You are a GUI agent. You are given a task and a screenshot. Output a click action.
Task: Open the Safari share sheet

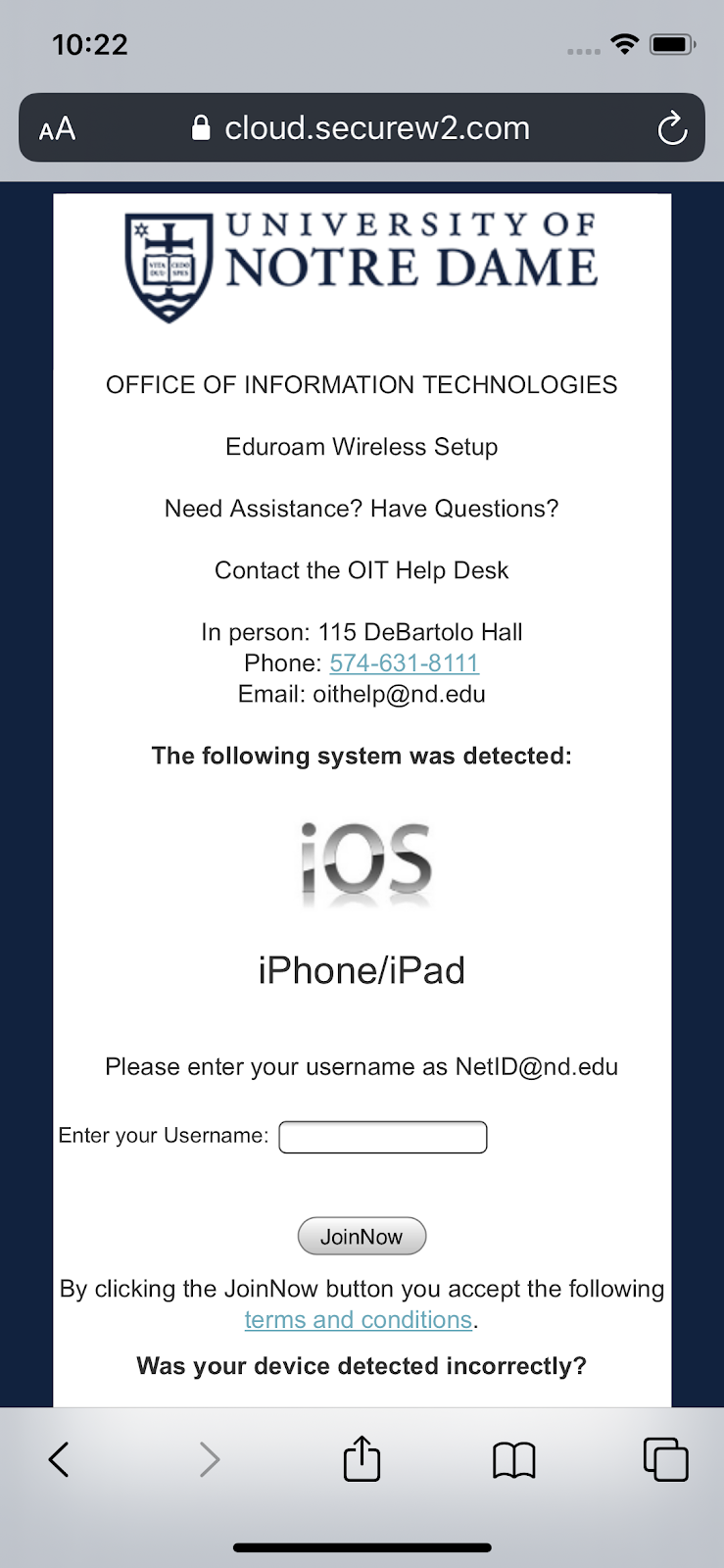tap(362, 1458)
